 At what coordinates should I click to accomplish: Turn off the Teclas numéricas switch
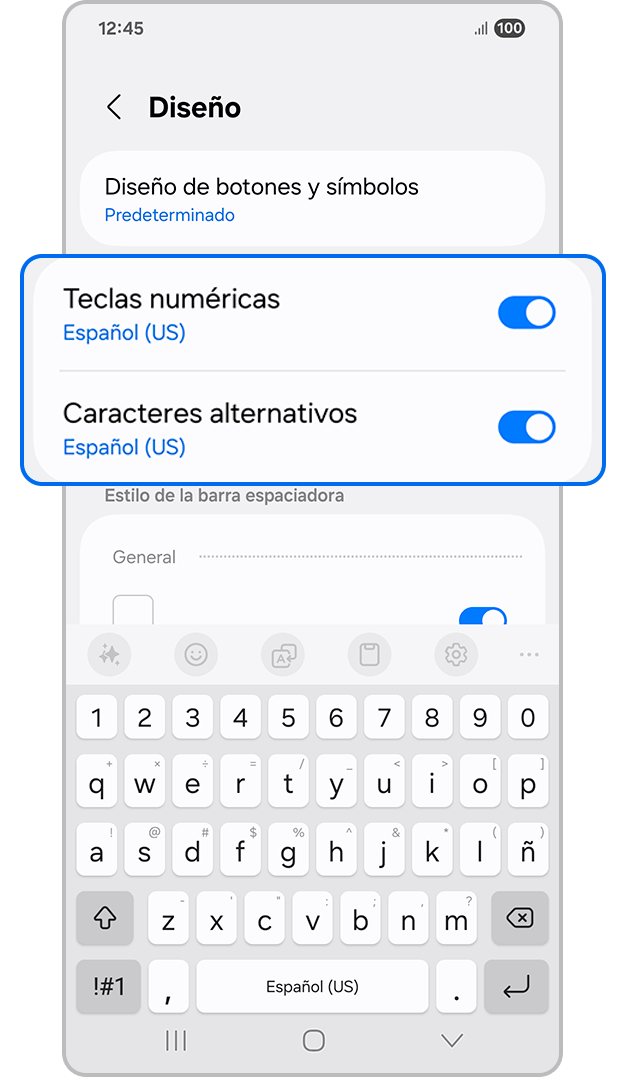(x=526, y=313)
